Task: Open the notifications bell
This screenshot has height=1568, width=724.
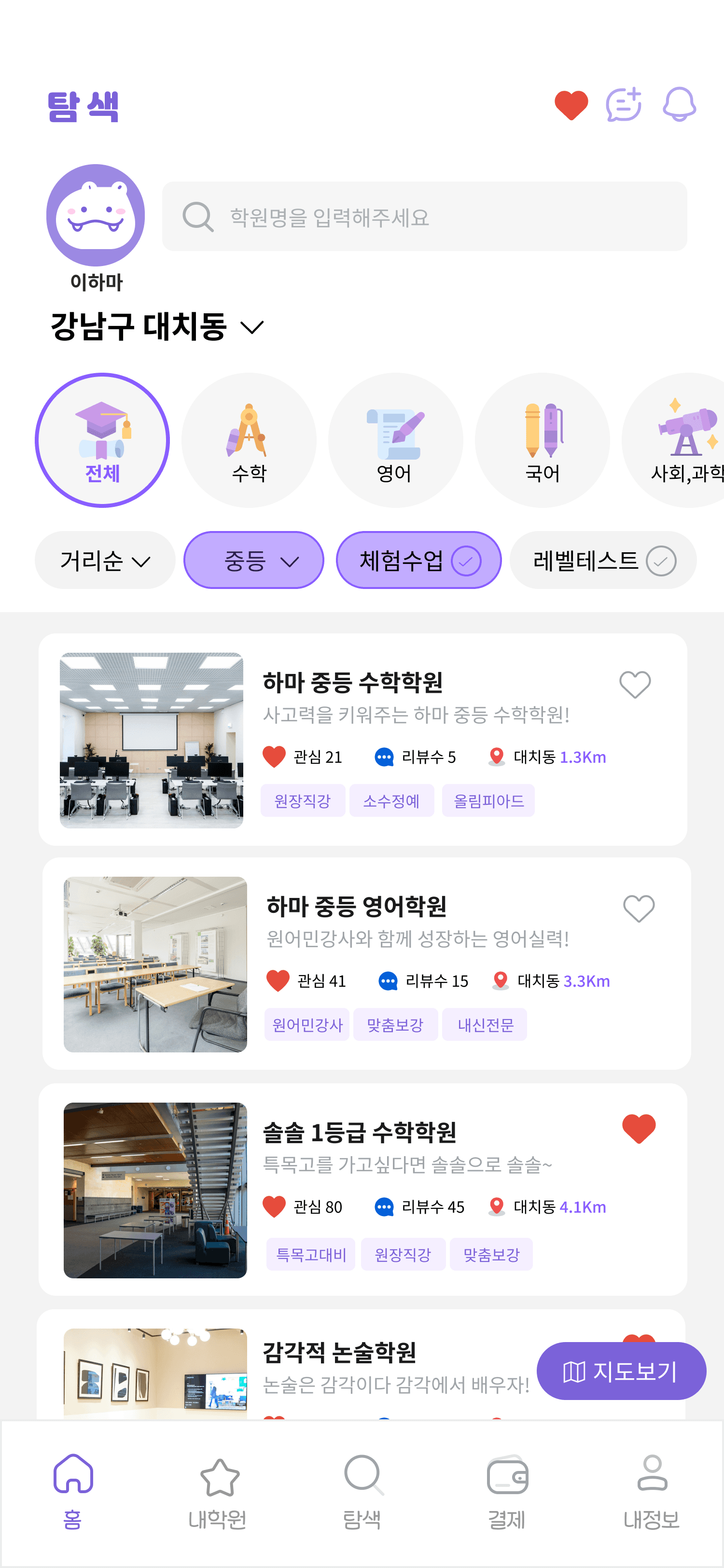Action: (679, 104)
